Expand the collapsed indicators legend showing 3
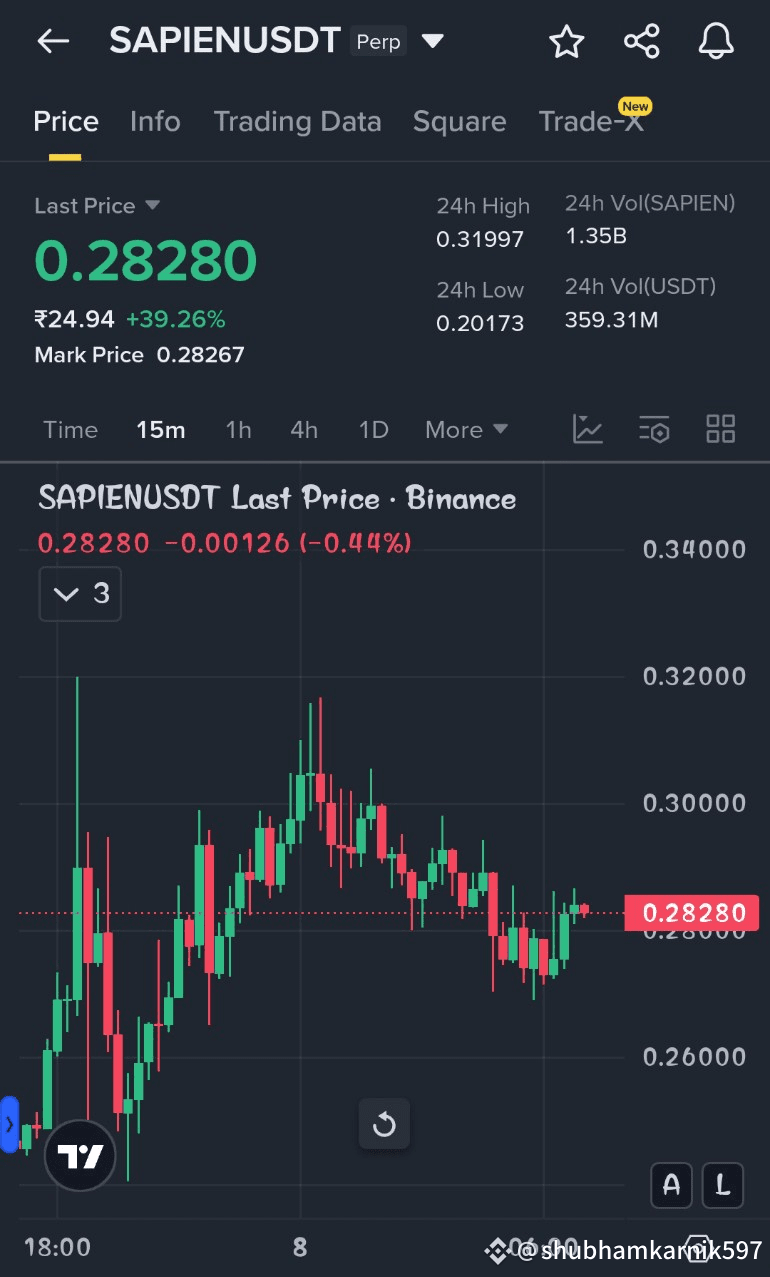 click(80, 594)
